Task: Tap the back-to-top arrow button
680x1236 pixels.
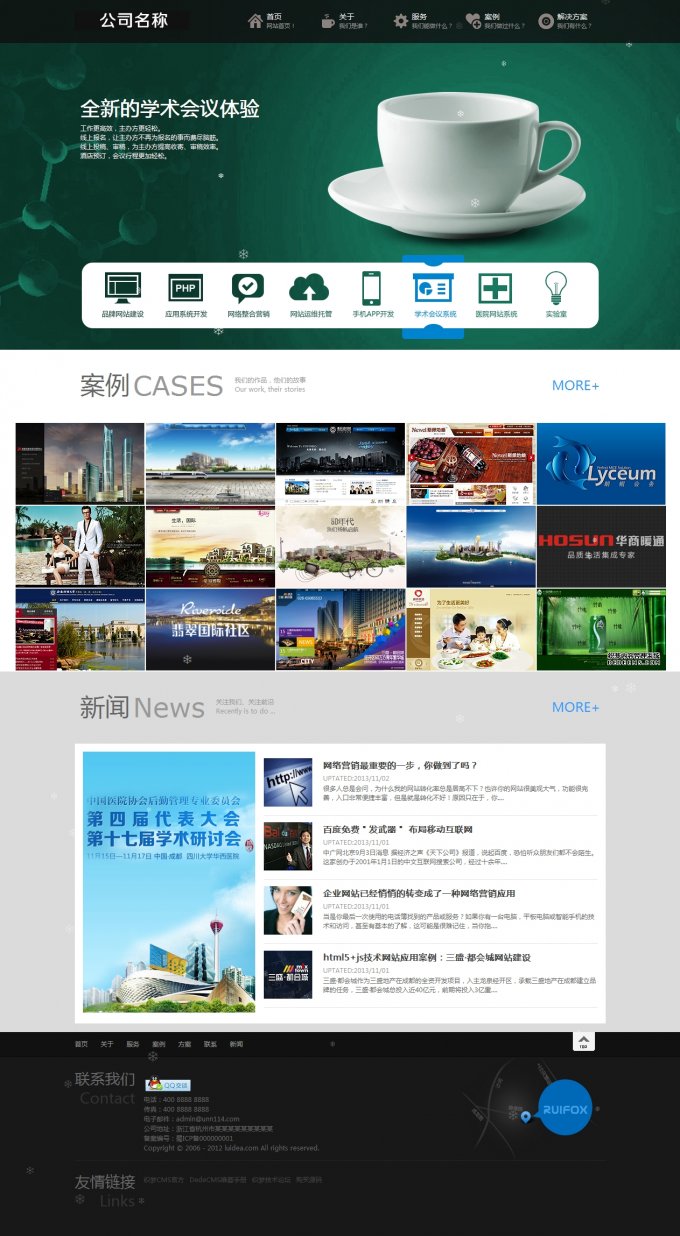Action: pos(584,1041)
